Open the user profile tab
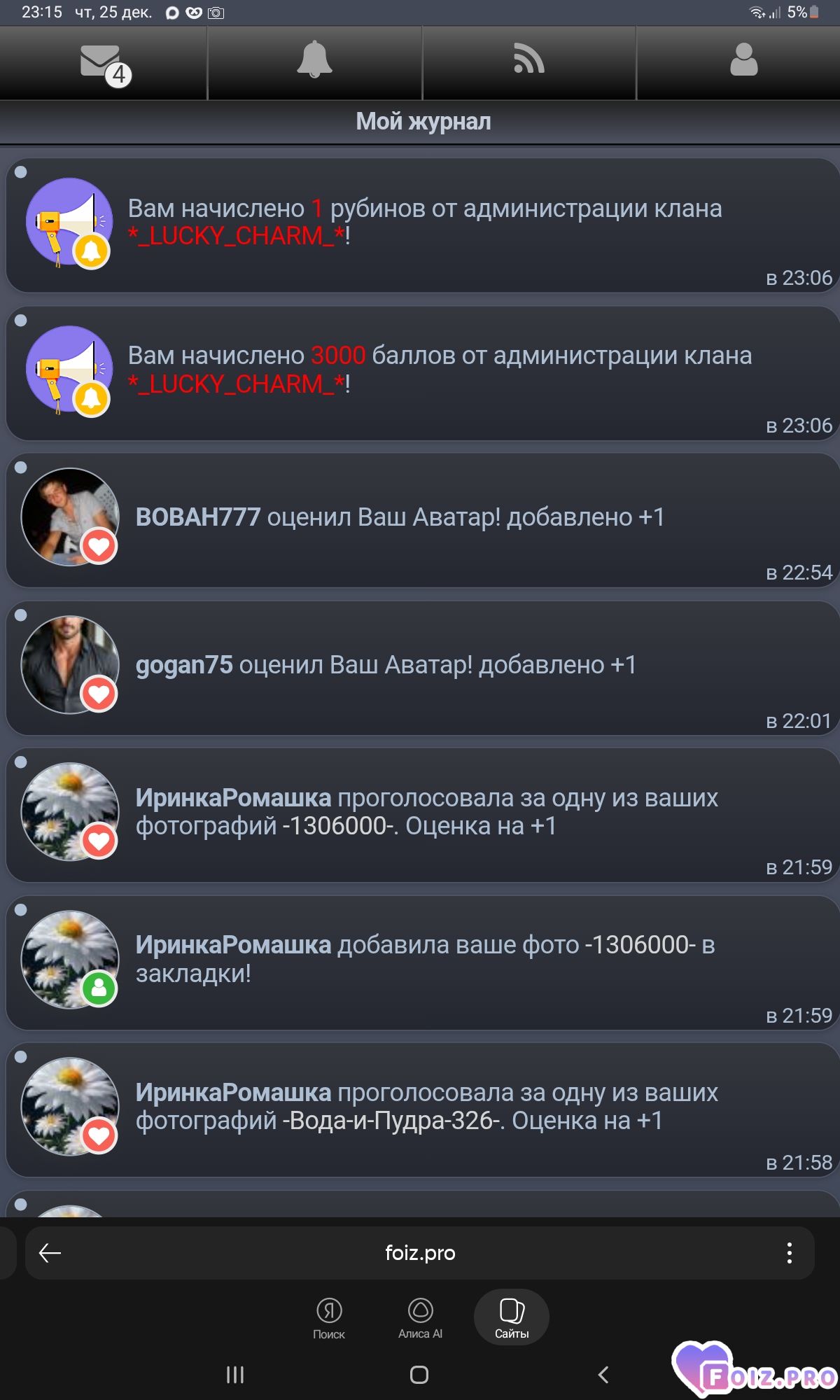 click(743, 60)
